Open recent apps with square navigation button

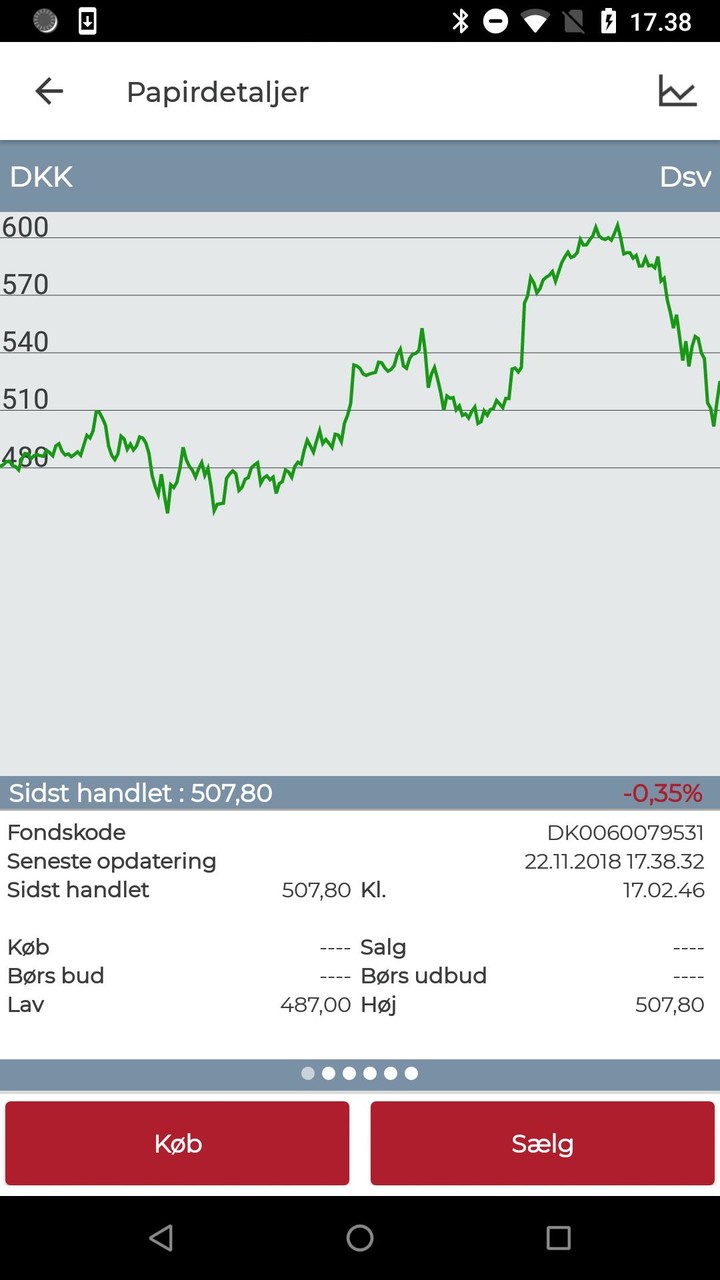(x=558, y=1239)
